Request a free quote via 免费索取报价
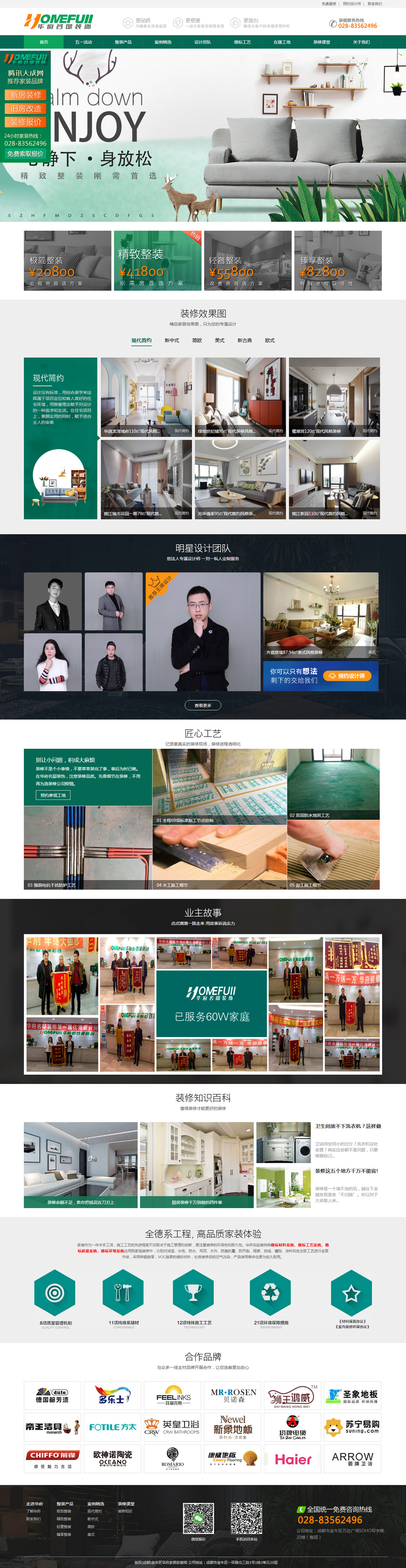 (x=25, y=154)
